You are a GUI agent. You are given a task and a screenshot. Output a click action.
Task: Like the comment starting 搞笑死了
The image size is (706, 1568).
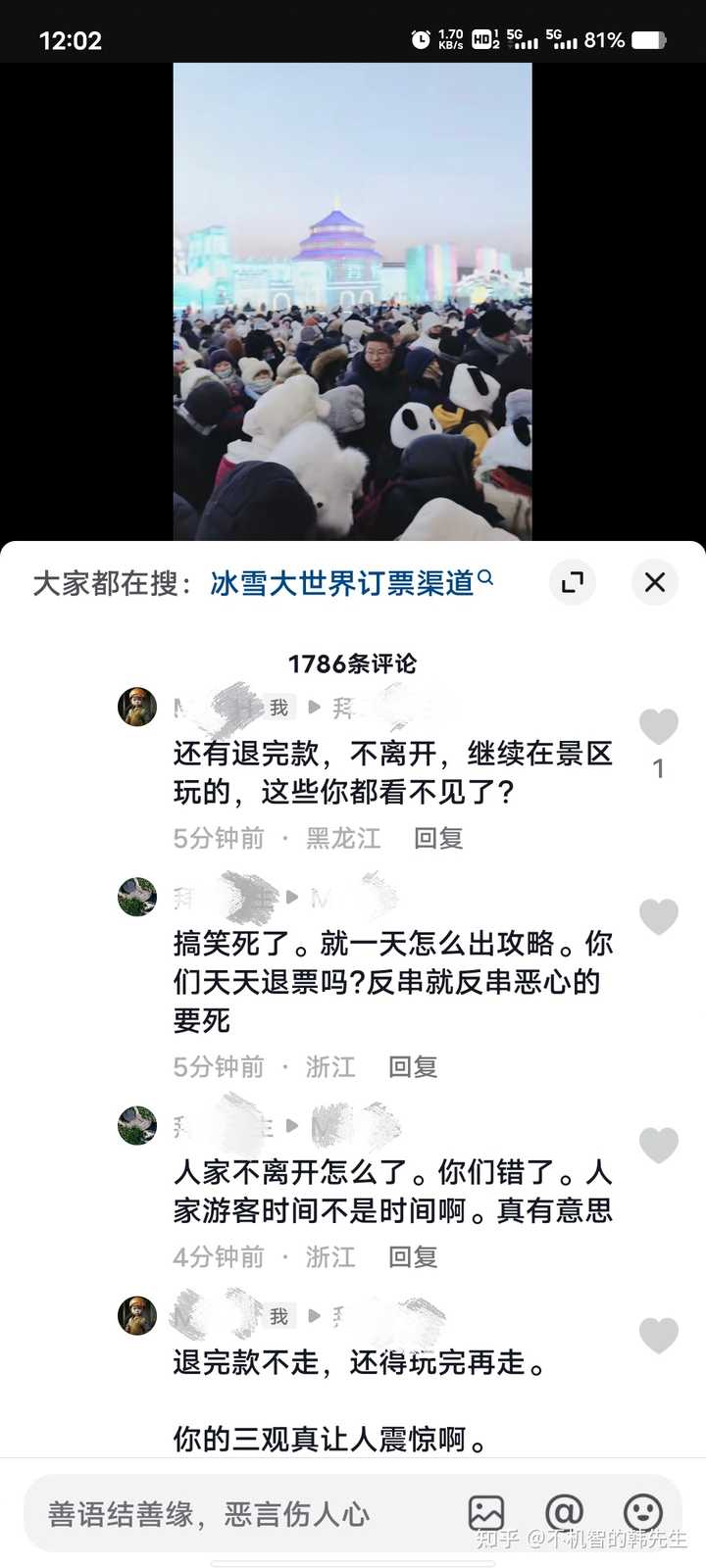tap(659, 916)
